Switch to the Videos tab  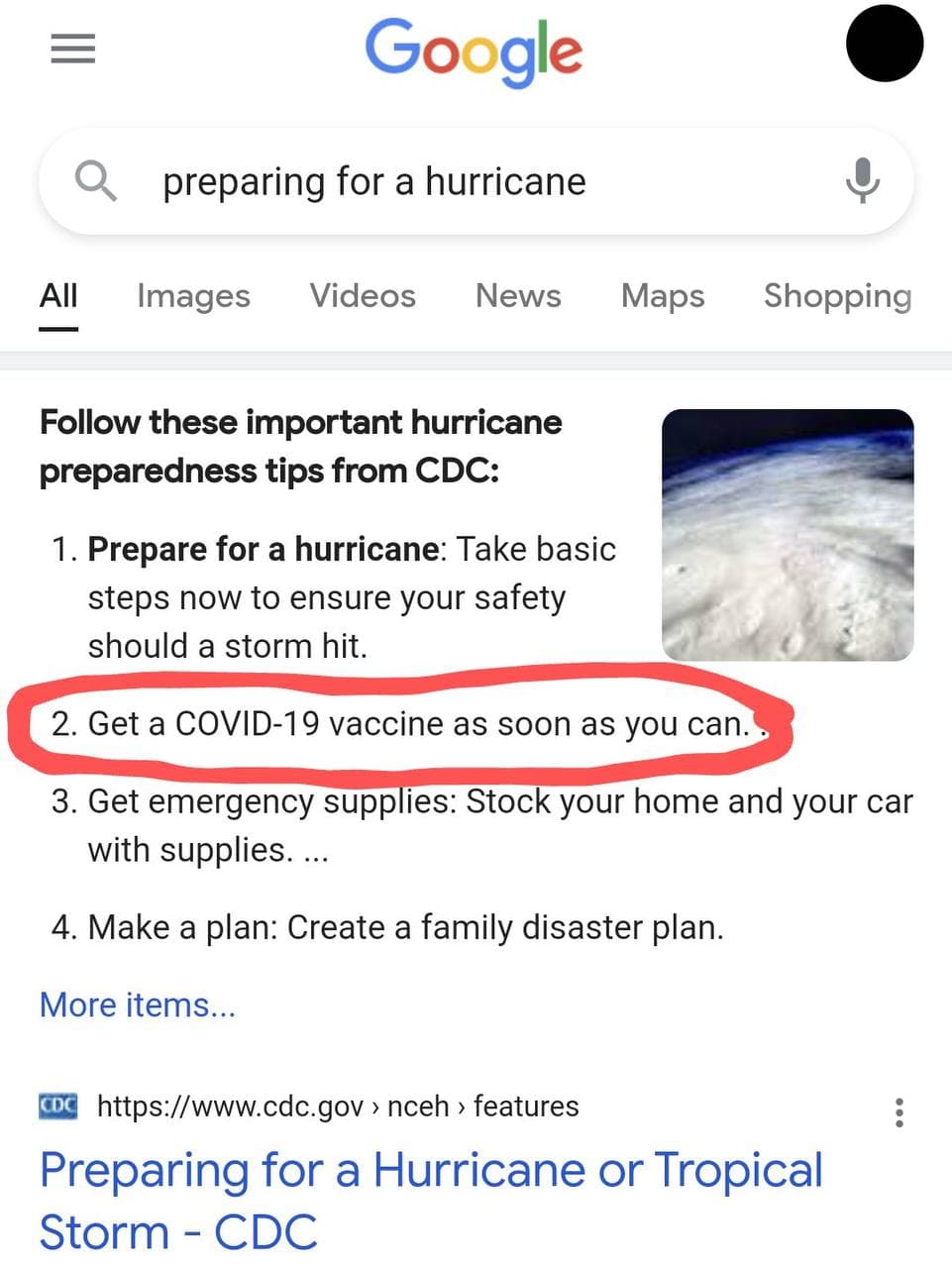[362, 296]
